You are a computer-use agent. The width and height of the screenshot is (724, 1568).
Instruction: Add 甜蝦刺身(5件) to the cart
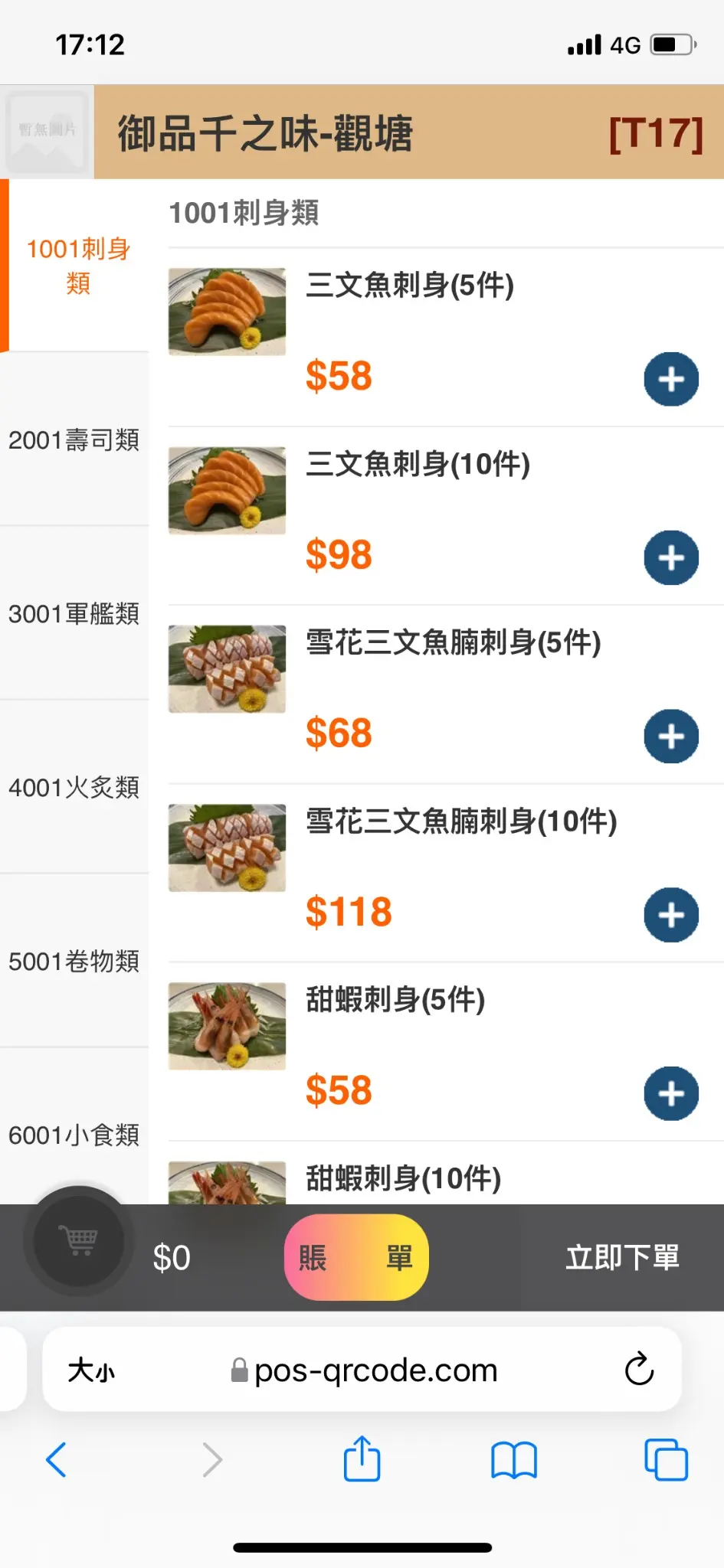[670, 1093]
